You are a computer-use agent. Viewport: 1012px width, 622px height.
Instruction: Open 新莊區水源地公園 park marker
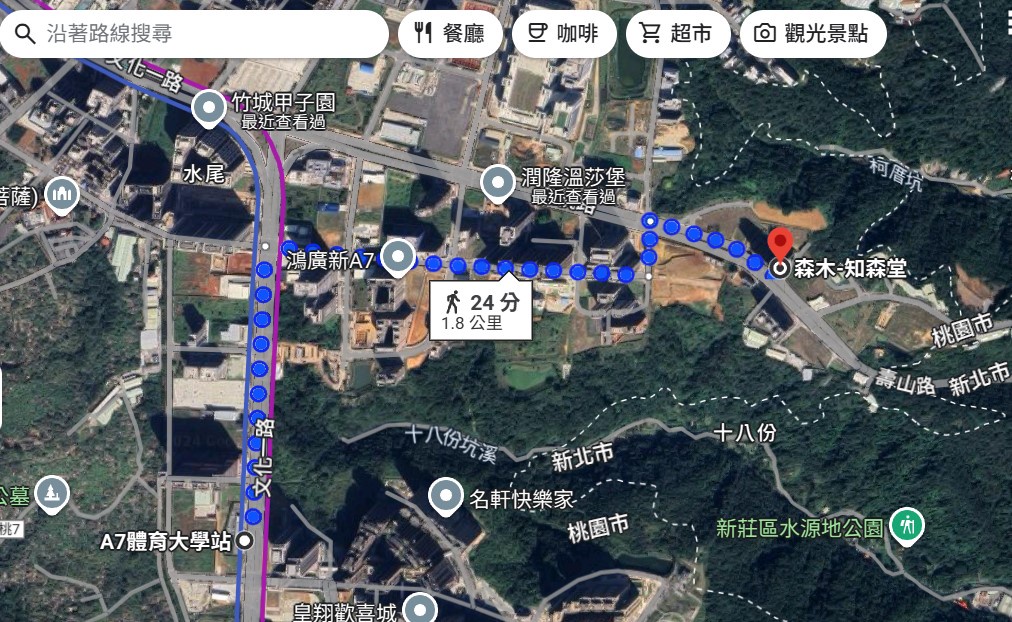tap(907, 524)
